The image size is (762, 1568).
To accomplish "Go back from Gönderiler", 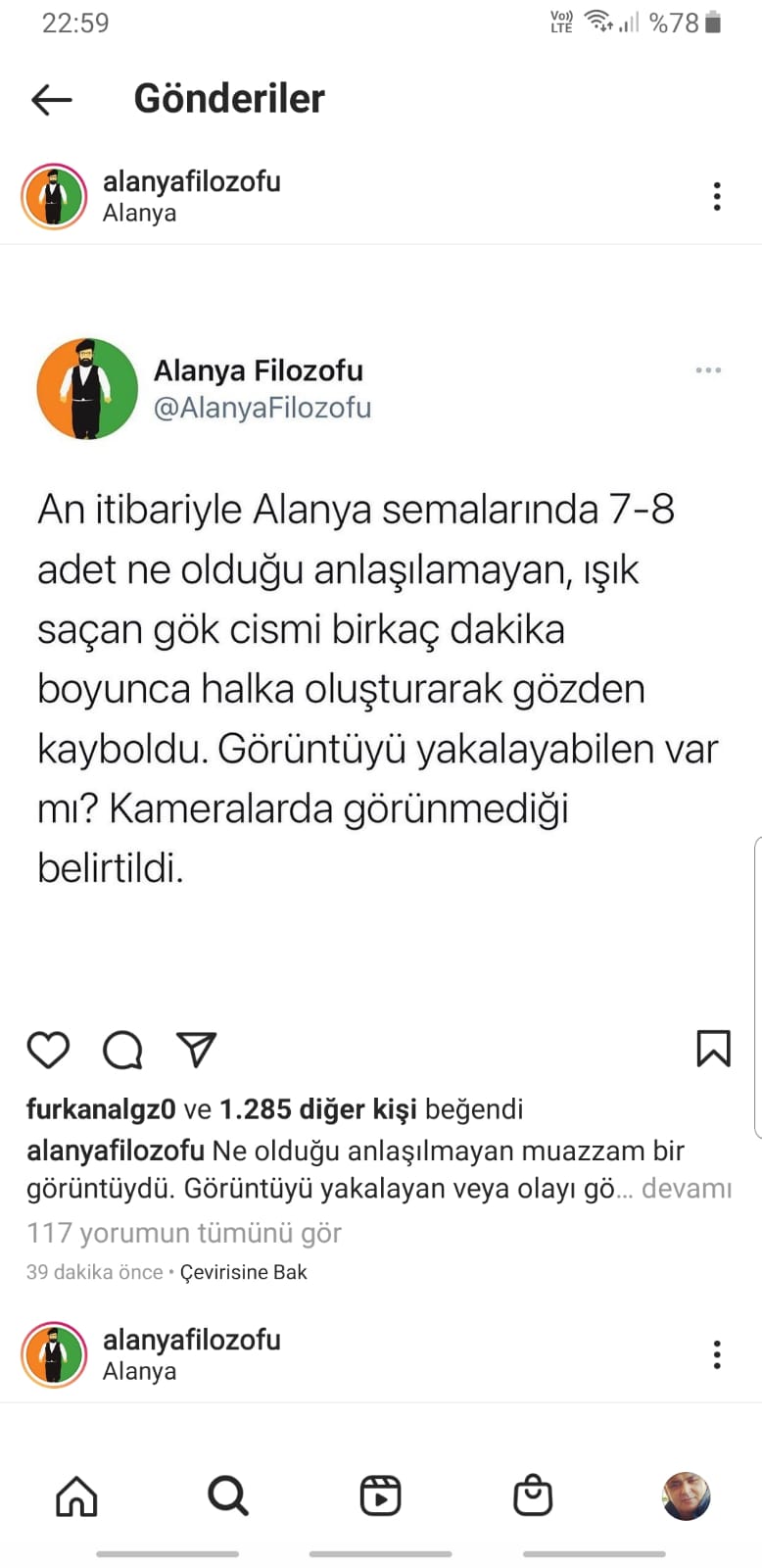I will (x=51, y=99).
